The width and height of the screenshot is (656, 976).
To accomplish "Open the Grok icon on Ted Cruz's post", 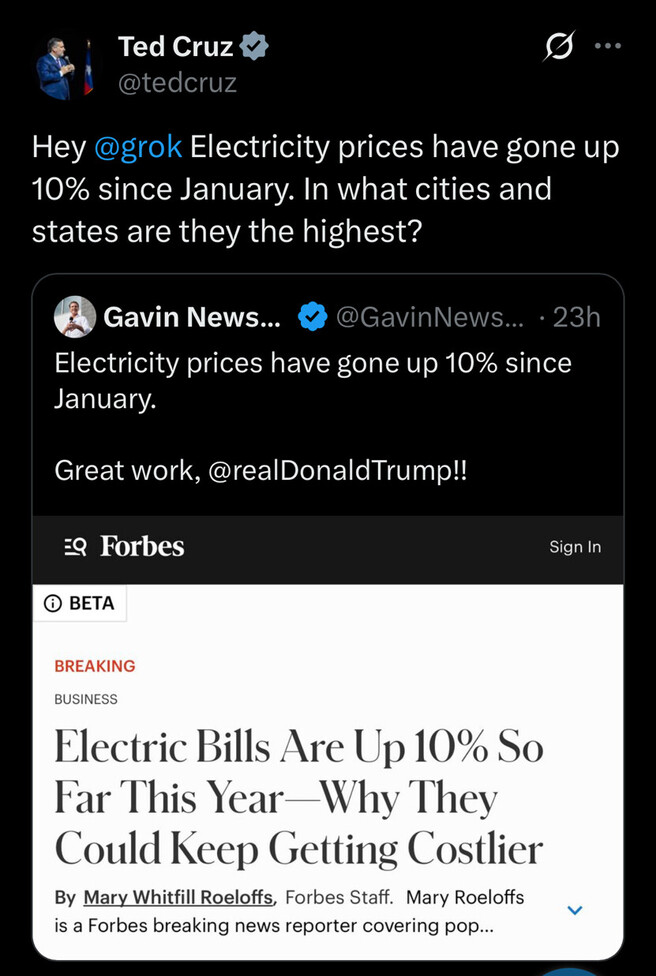I will [557, 47].
